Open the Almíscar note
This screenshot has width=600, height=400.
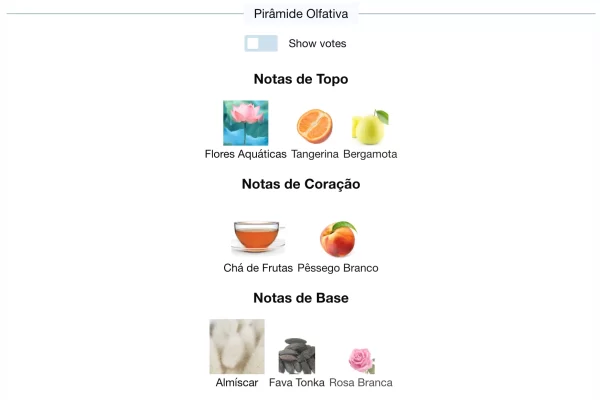pos(237,347)
